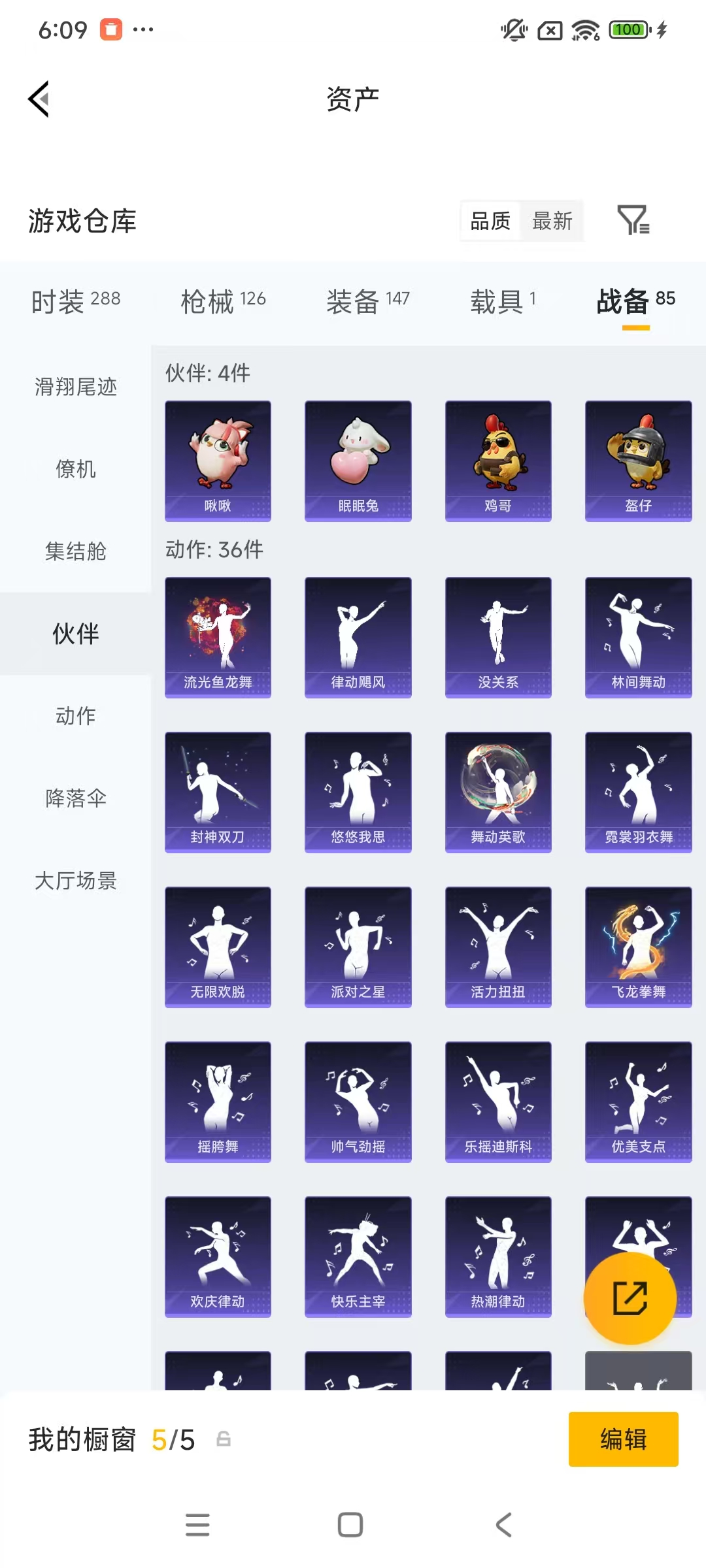Select the 盔仔 companion thumbnail
The height and width of the screenshot is (1568, 706).
pos(639,461)
